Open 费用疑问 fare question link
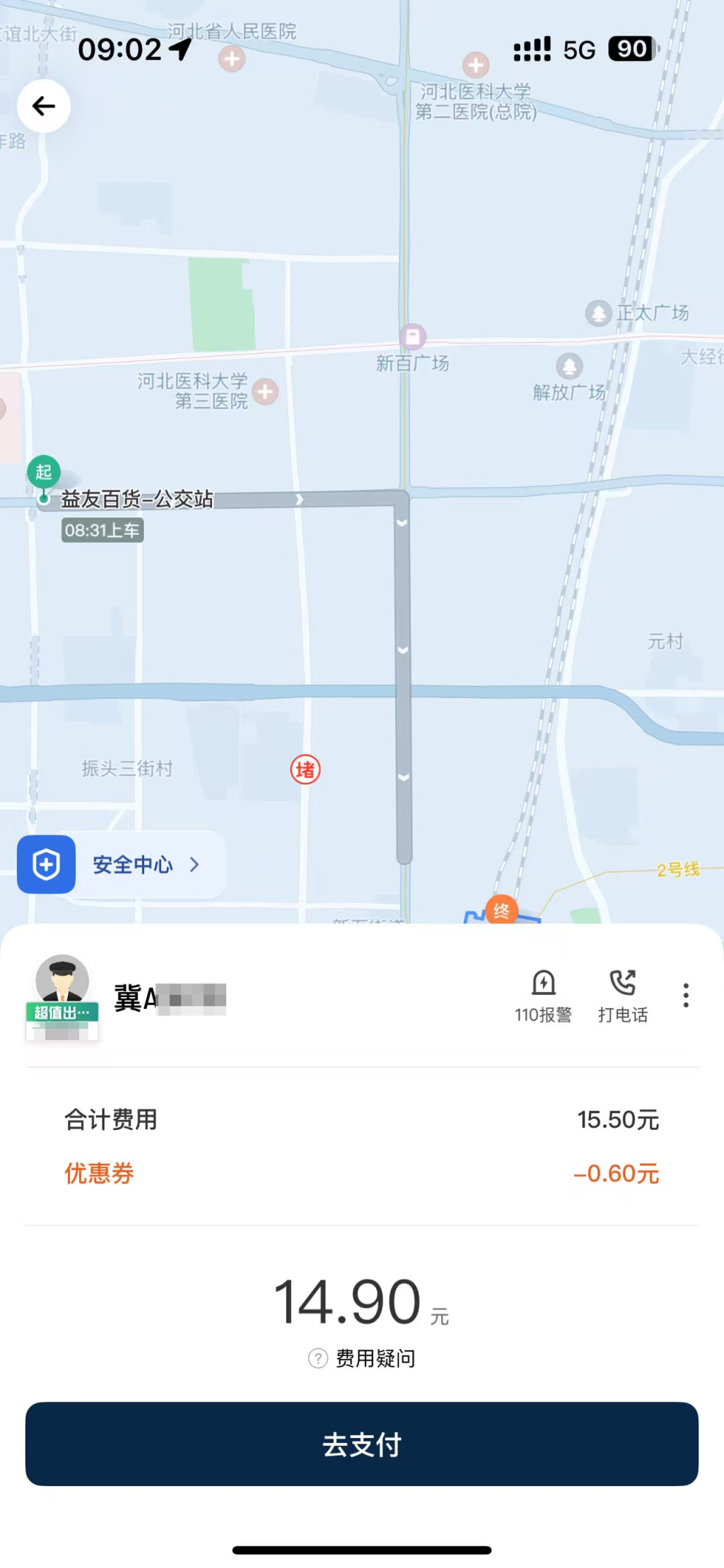 [375, 1357]
